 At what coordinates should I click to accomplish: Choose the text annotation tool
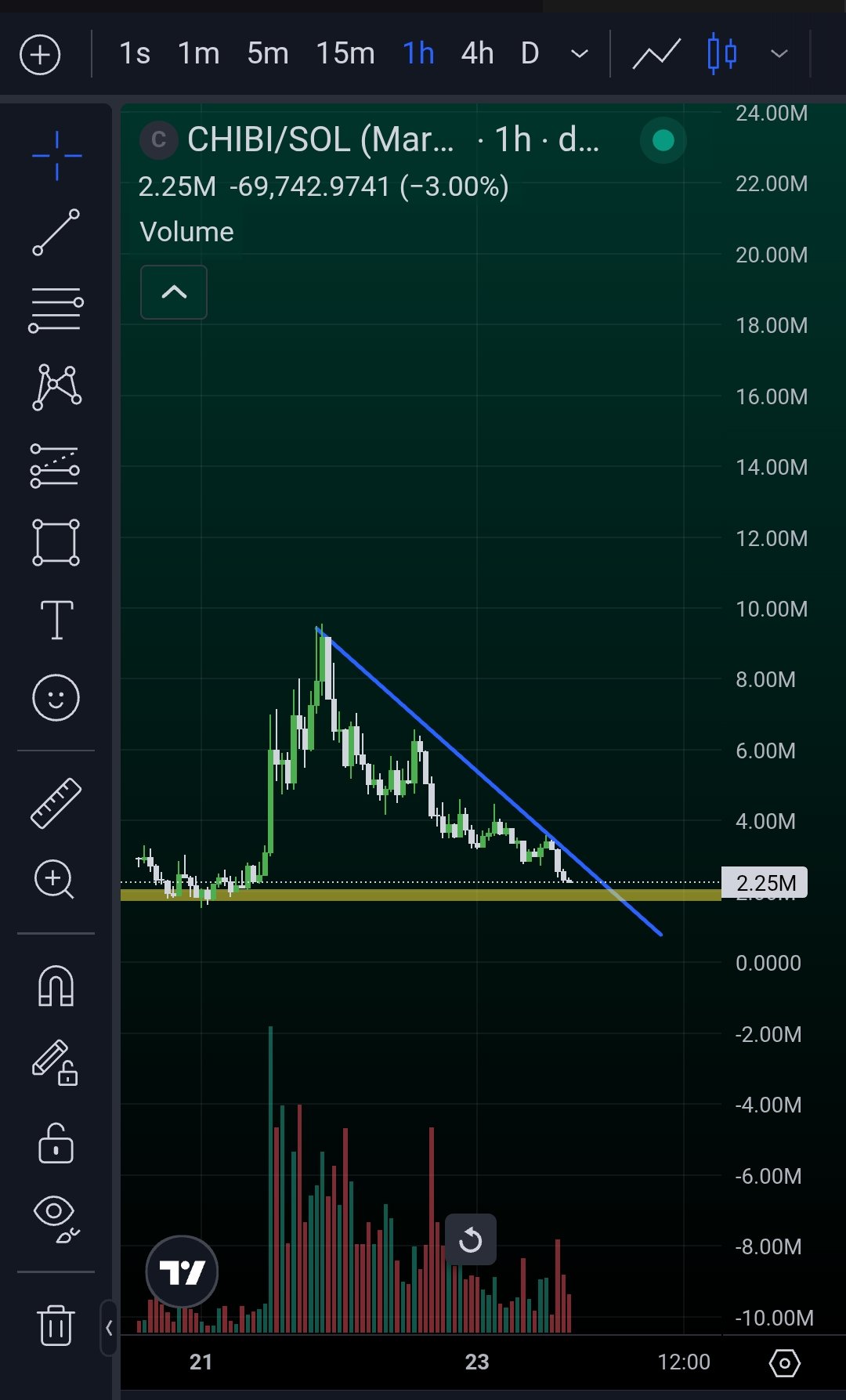(x=56, y=620)
